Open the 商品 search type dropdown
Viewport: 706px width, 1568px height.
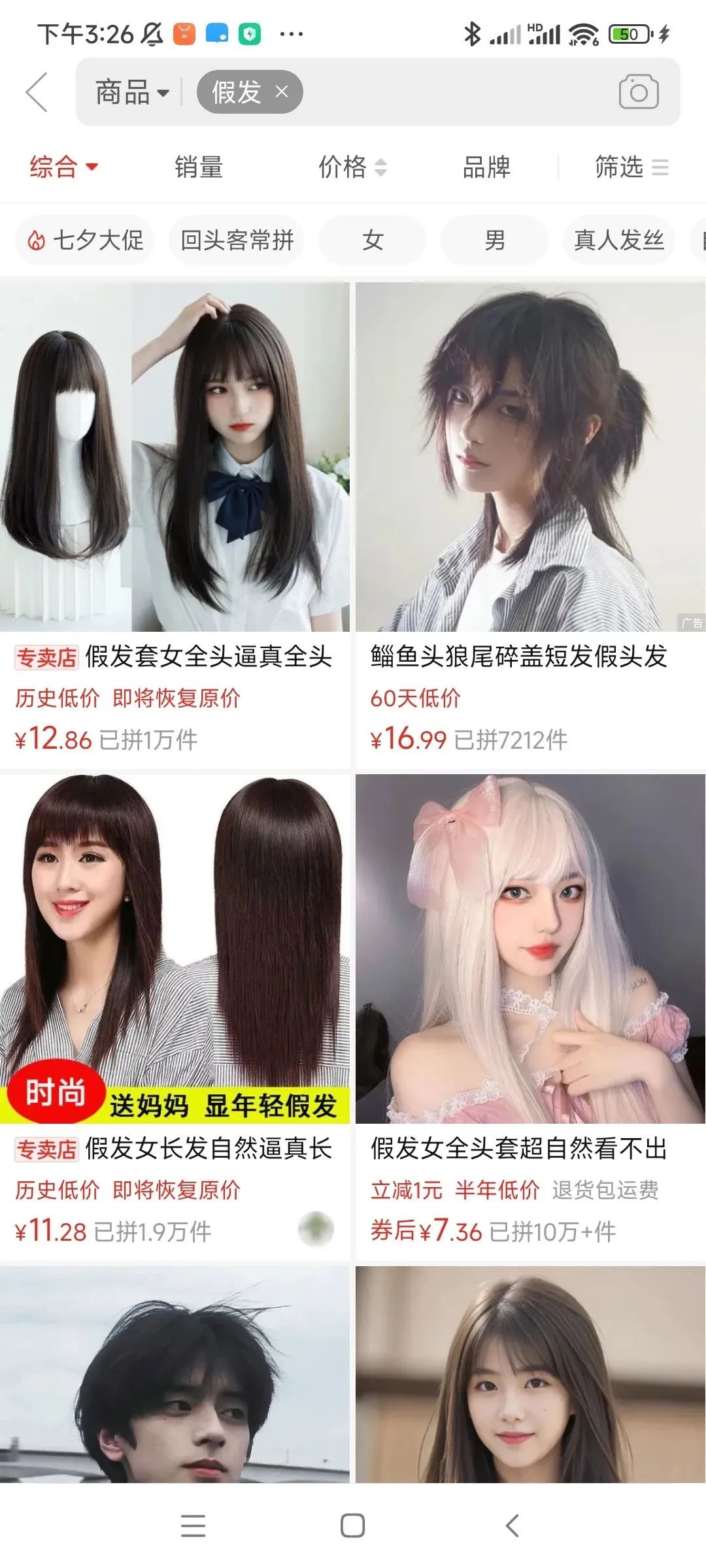pyautogui.click(x=132, y=92)
